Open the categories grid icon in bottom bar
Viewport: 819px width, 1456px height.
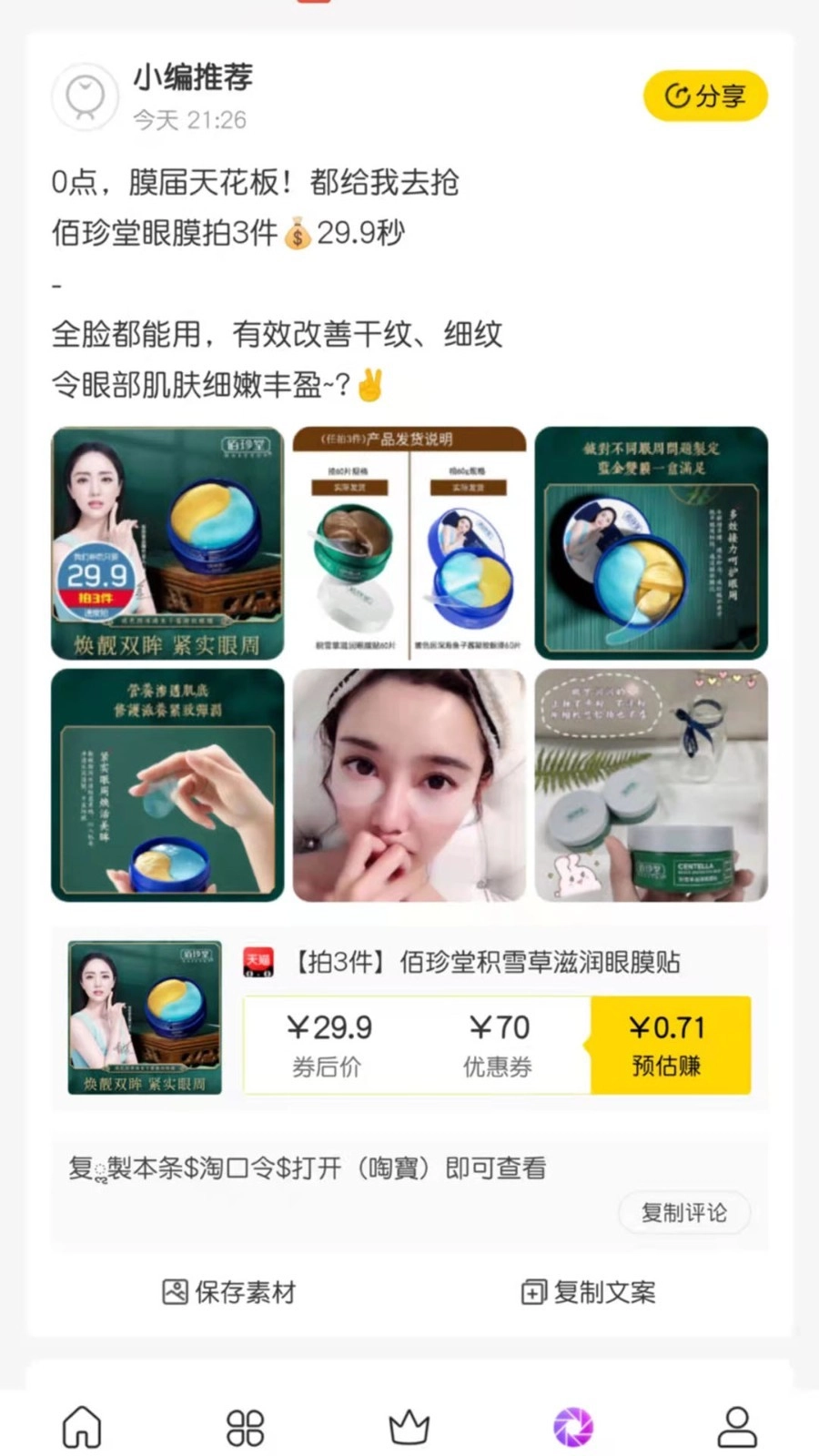click(244, 1427)
